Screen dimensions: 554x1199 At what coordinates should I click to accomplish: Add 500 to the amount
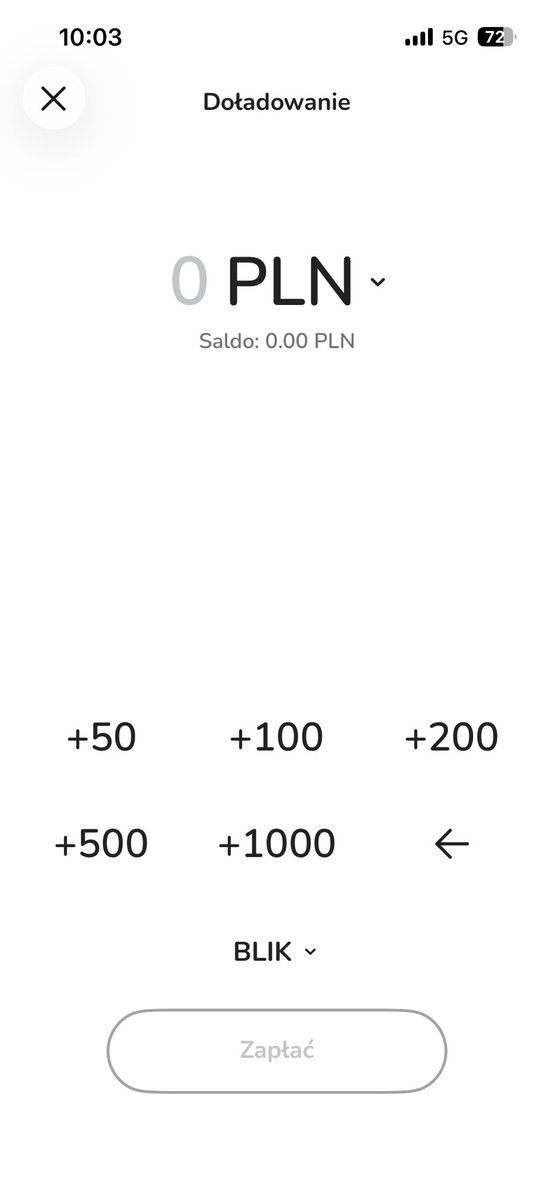[101, 844]
